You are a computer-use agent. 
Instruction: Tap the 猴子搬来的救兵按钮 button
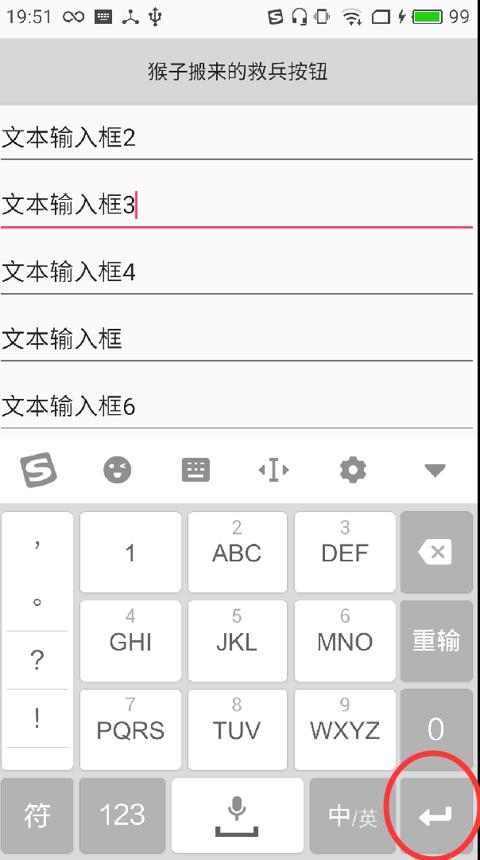(238, 71)
